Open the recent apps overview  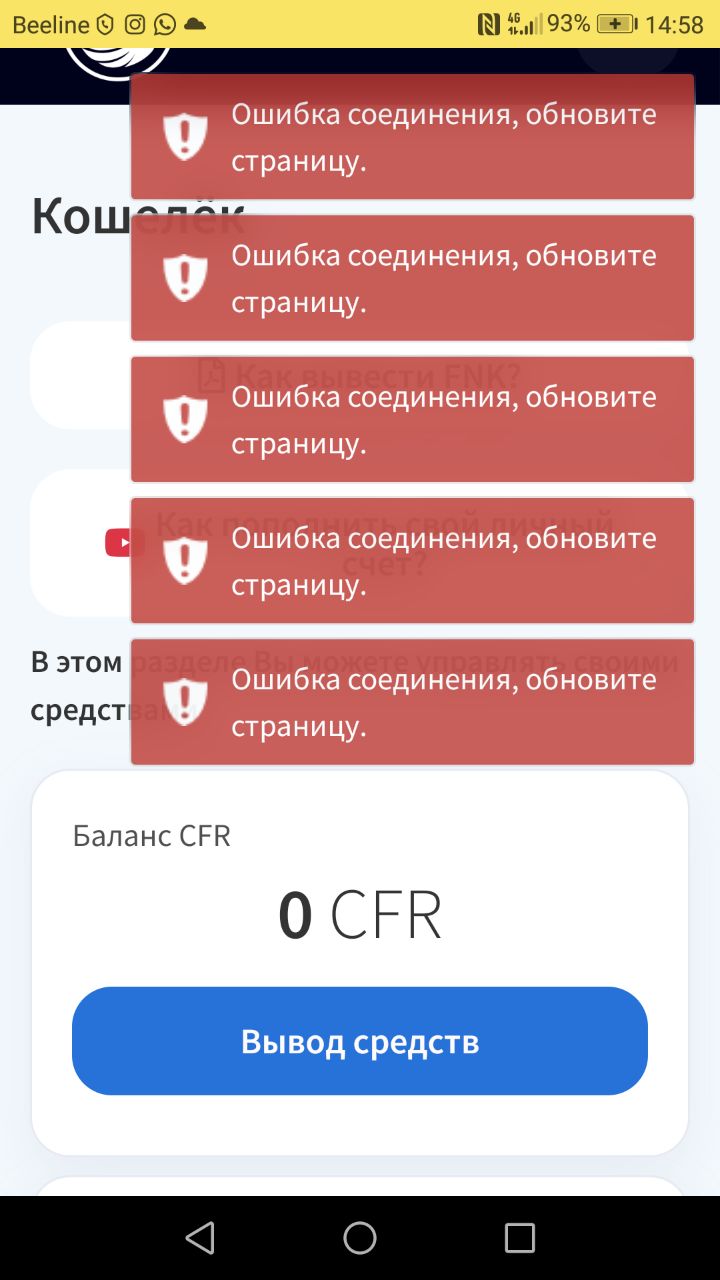click(x=520, y=1238)
